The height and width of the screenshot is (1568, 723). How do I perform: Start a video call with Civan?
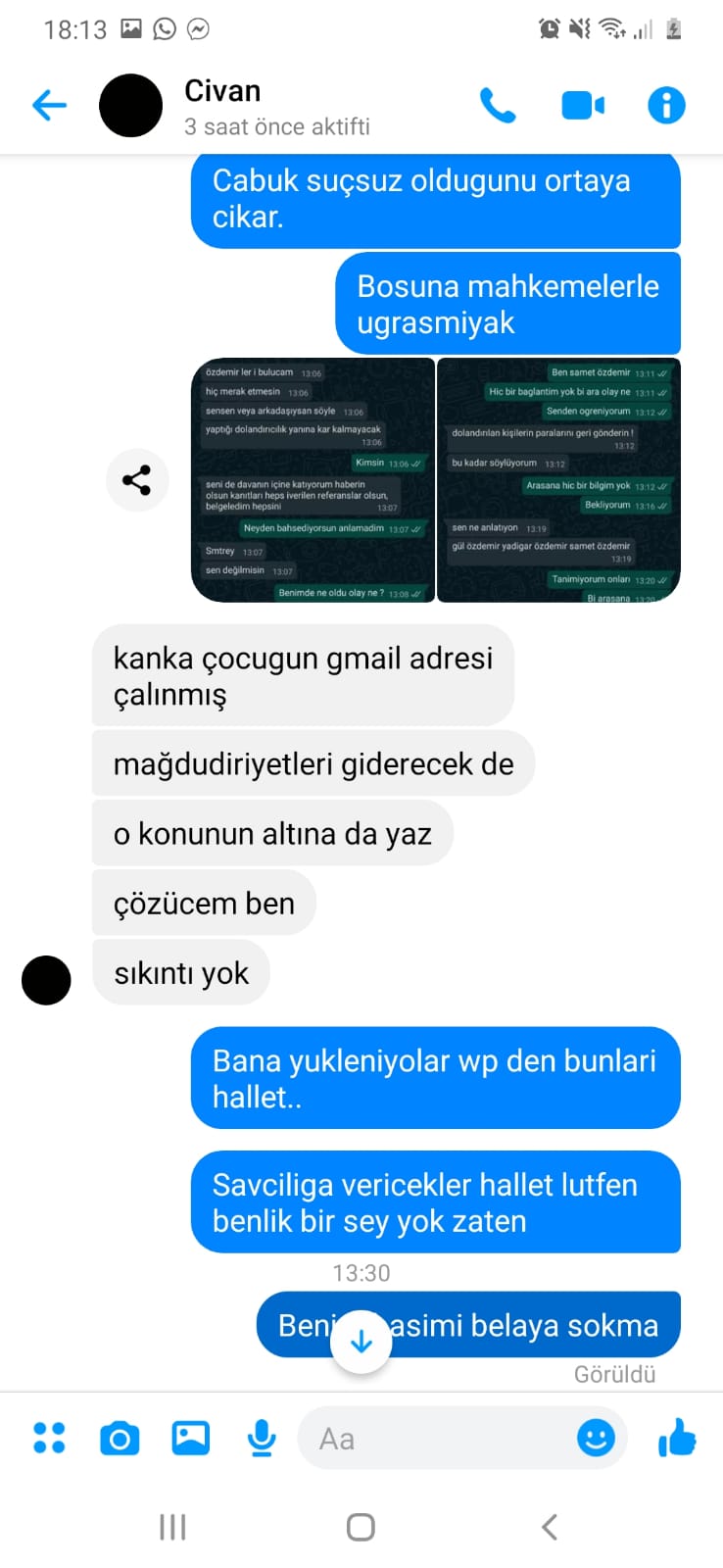[583, 105]
